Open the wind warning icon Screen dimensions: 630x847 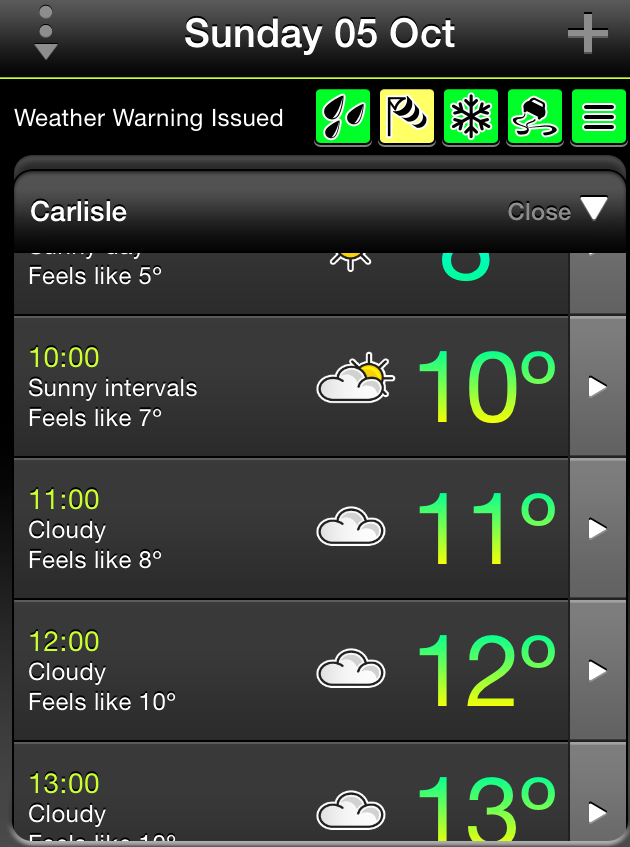[407, 118]
